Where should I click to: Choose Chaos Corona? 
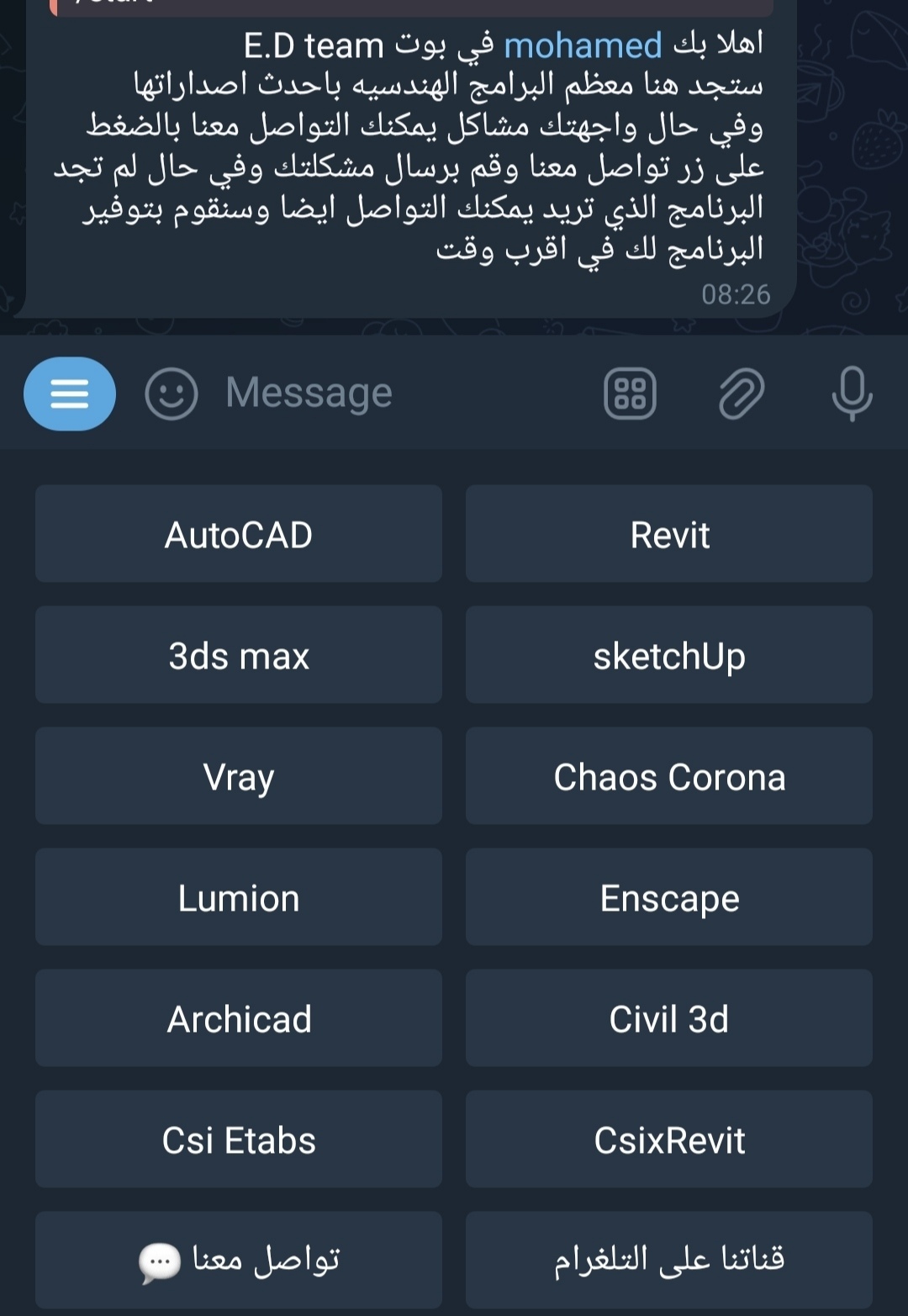pyautogui.click(x=669, y=776)
